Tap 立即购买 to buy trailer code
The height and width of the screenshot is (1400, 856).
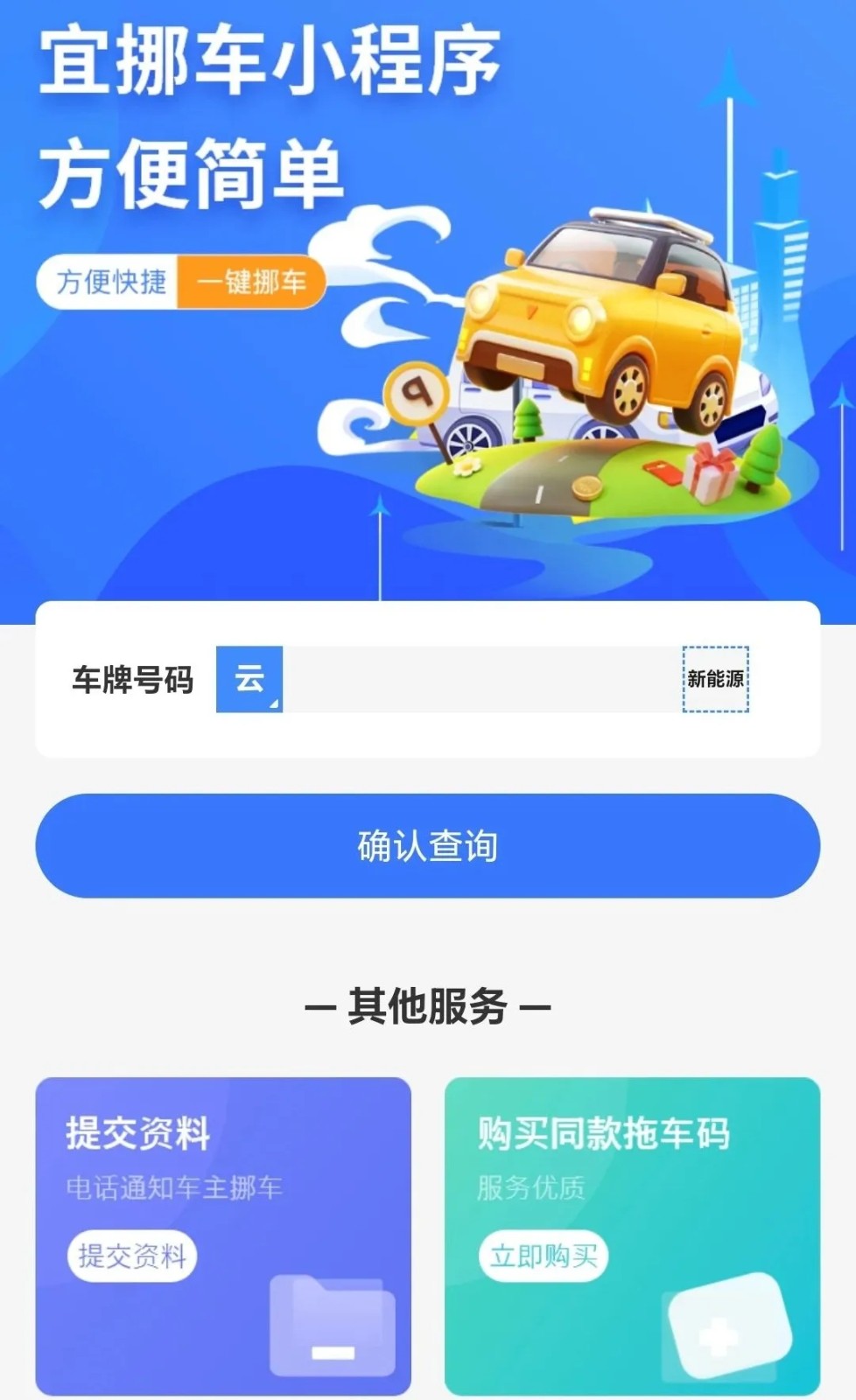coord(543,1255)
